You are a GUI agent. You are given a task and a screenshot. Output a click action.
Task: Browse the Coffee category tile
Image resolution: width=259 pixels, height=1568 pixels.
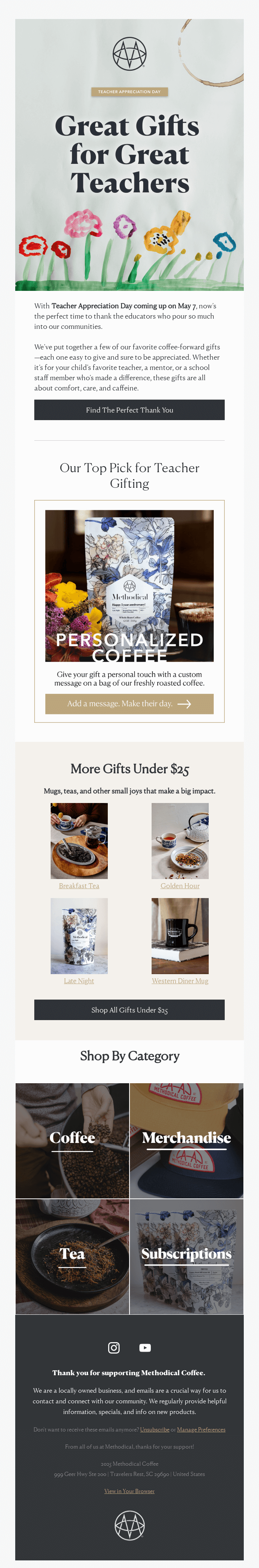(x=72, y=1140)
